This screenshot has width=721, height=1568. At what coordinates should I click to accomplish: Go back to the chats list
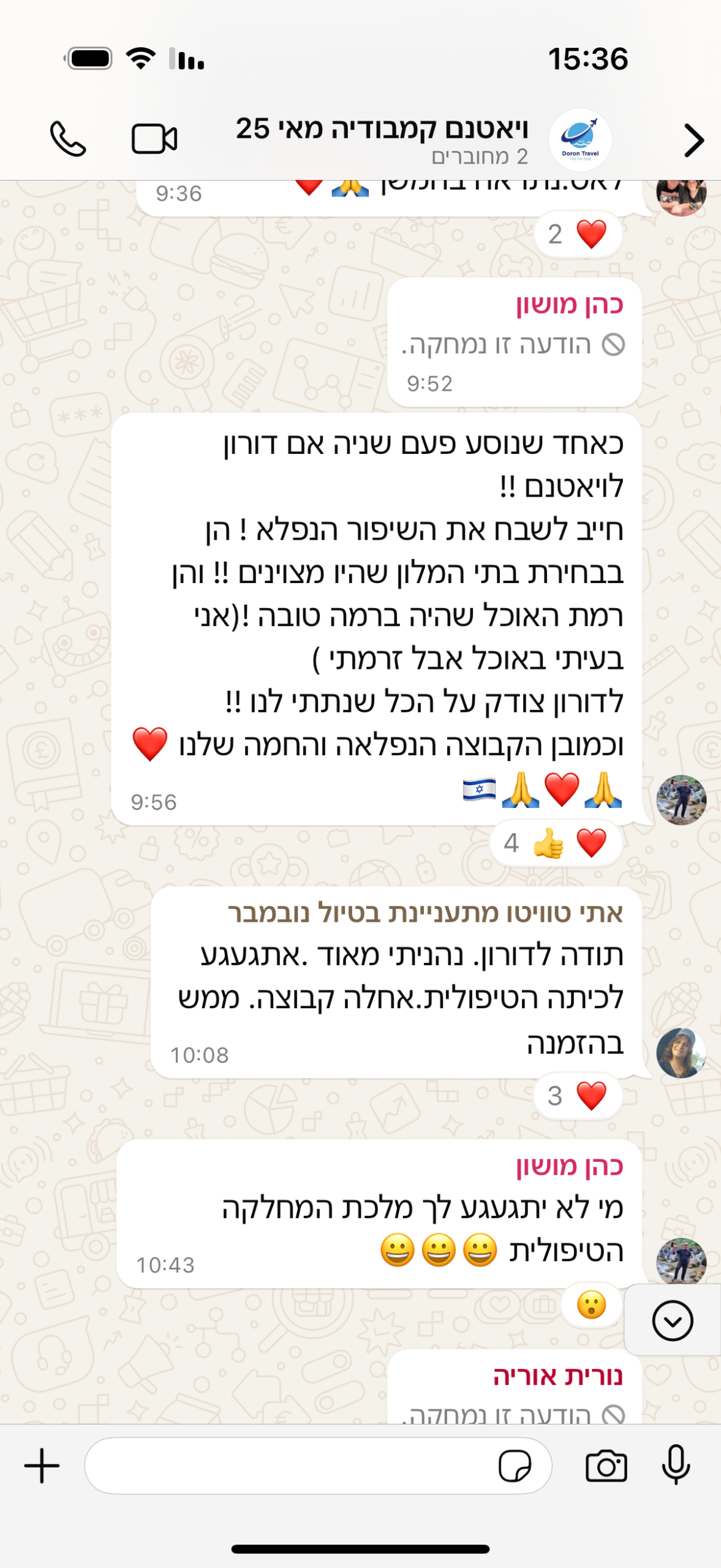coord(693,140)
